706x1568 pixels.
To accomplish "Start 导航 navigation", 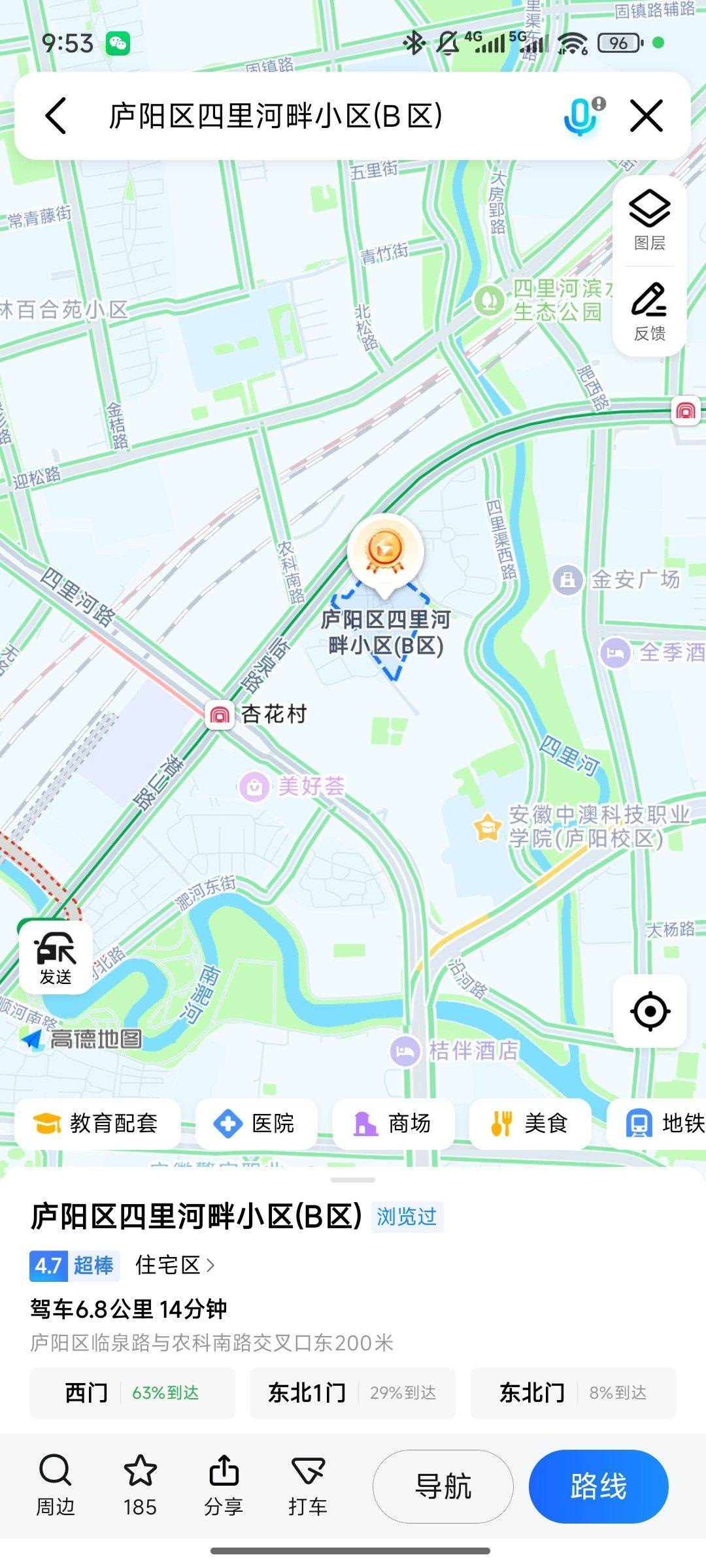I will 443,1486.
